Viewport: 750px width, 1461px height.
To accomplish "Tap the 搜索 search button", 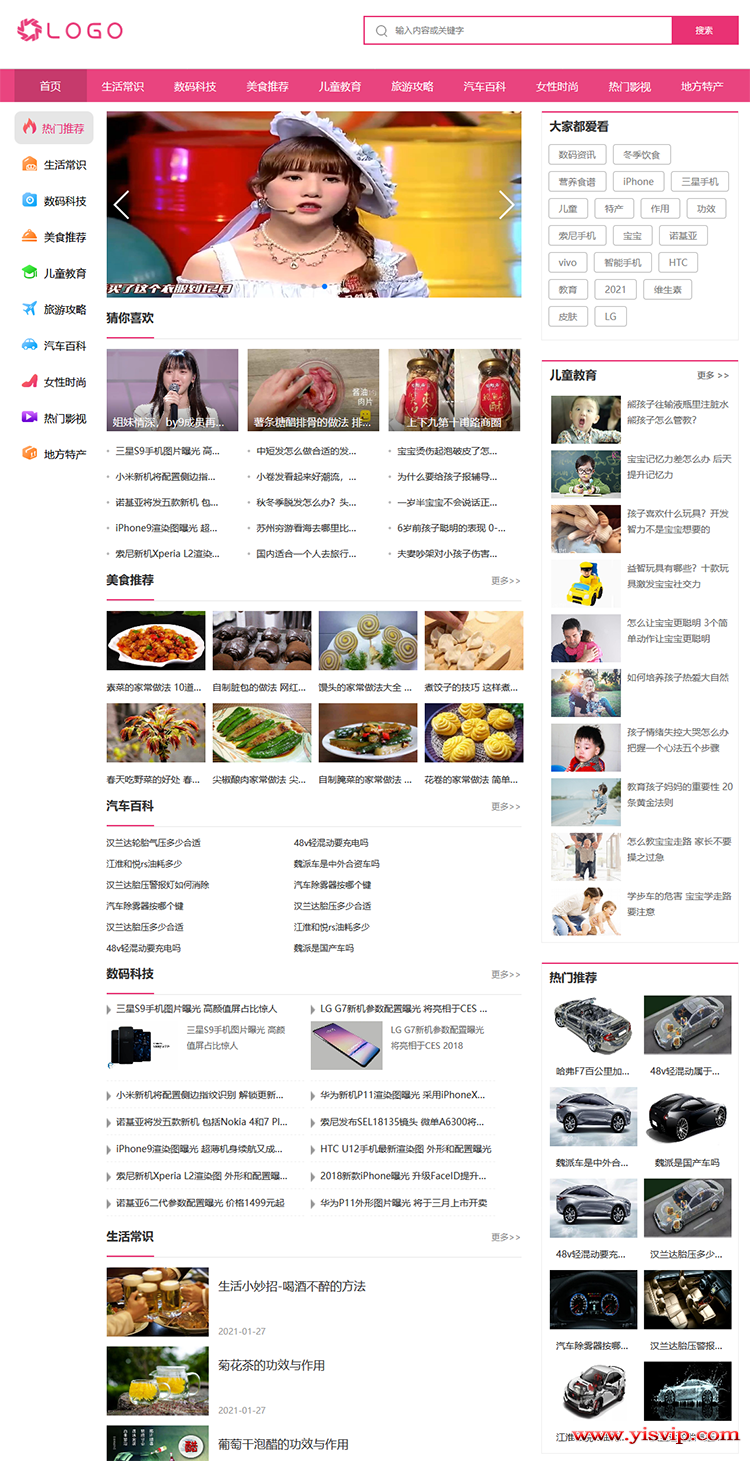I will (704, 31).
